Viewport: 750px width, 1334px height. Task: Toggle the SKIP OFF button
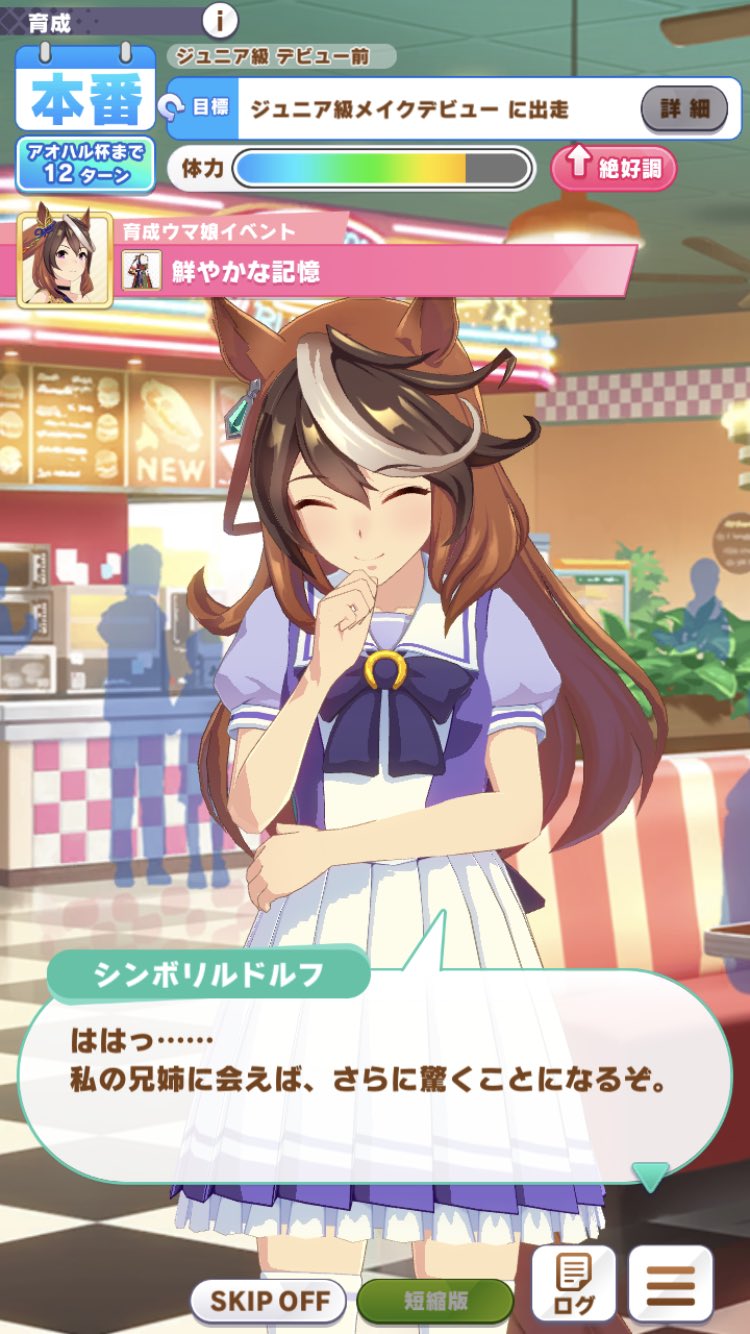pyautogui.click(x=268, y=1301)
